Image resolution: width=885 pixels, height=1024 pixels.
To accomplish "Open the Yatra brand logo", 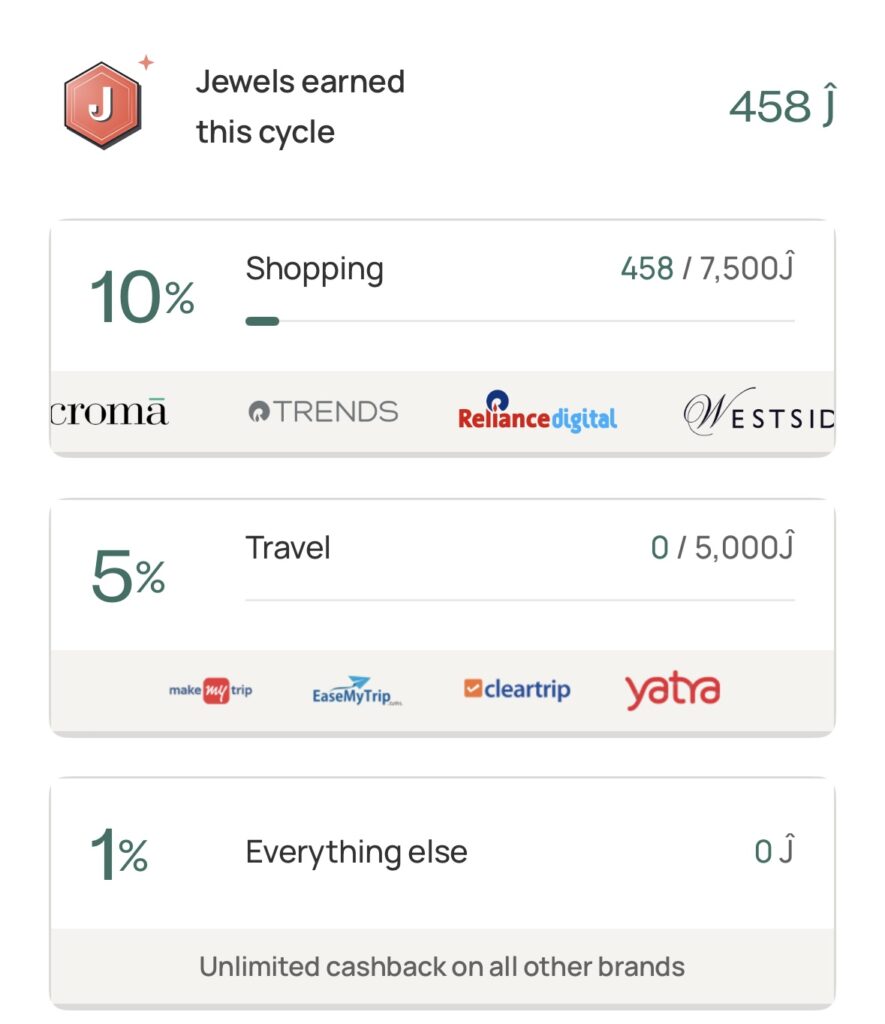I will (671, 688).
